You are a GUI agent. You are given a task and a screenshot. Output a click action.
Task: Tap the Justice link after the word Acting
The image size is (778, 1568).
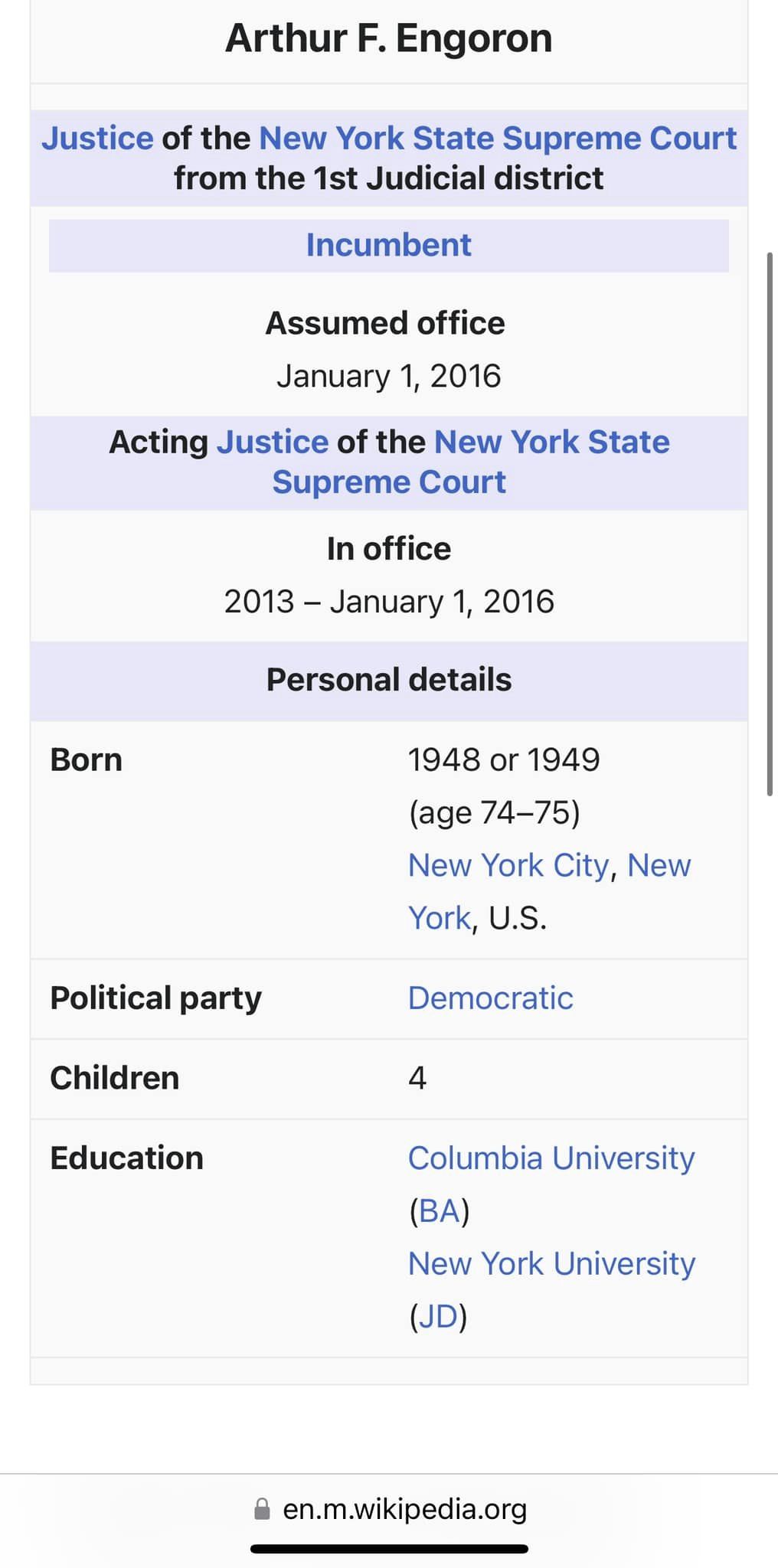pos(273,442)
